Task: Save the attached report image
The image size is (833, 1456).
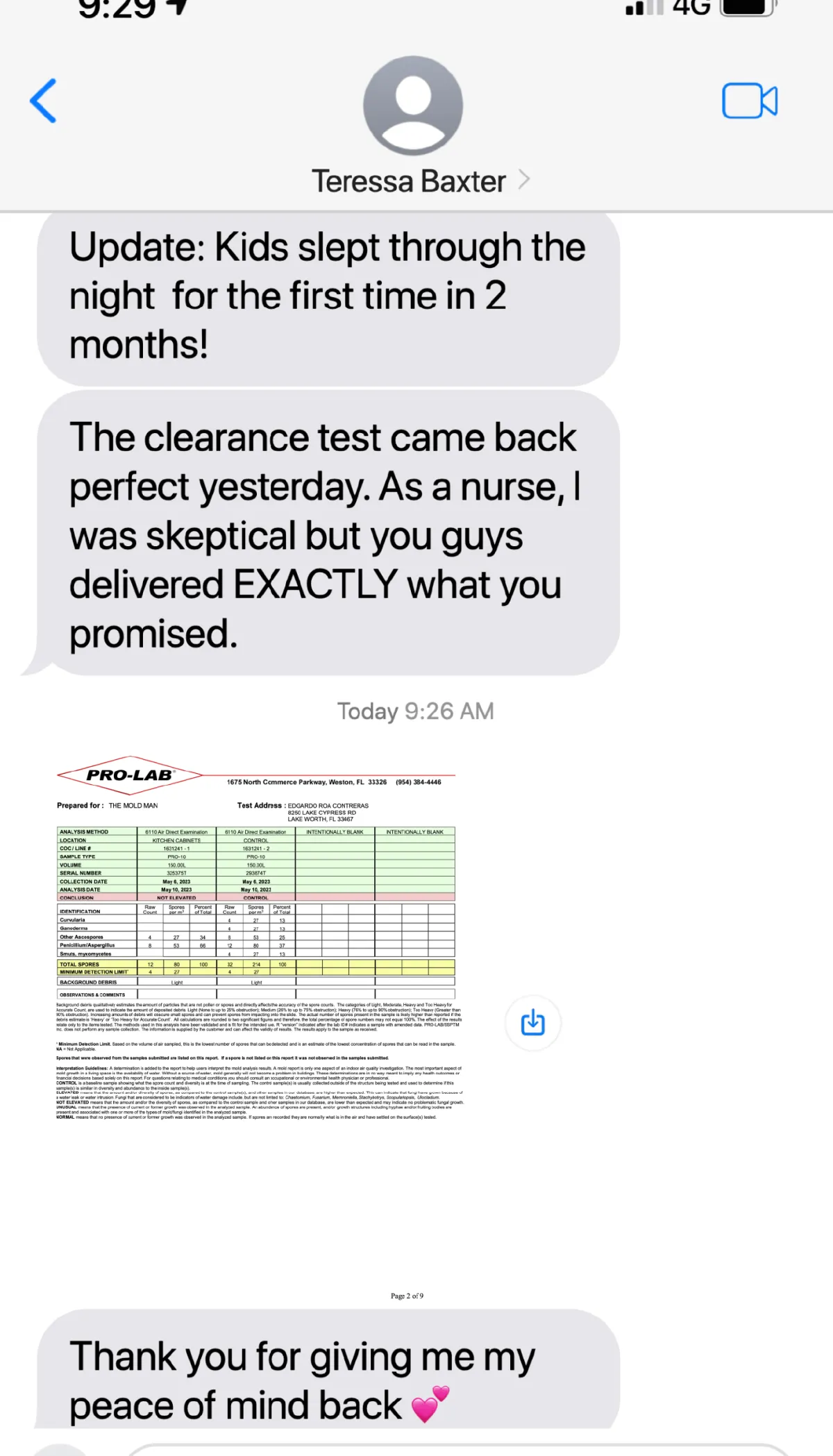Action: (532, 1023)
